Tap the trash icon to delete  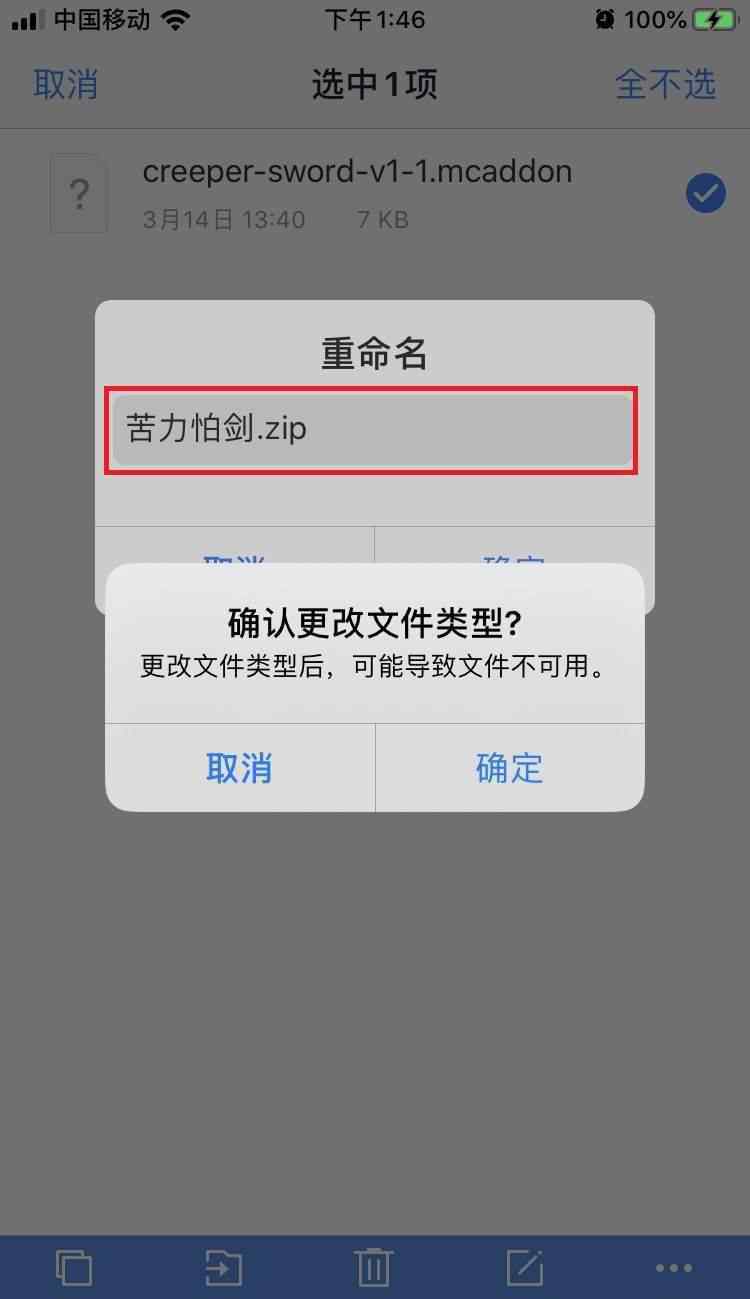point(373,1268)
